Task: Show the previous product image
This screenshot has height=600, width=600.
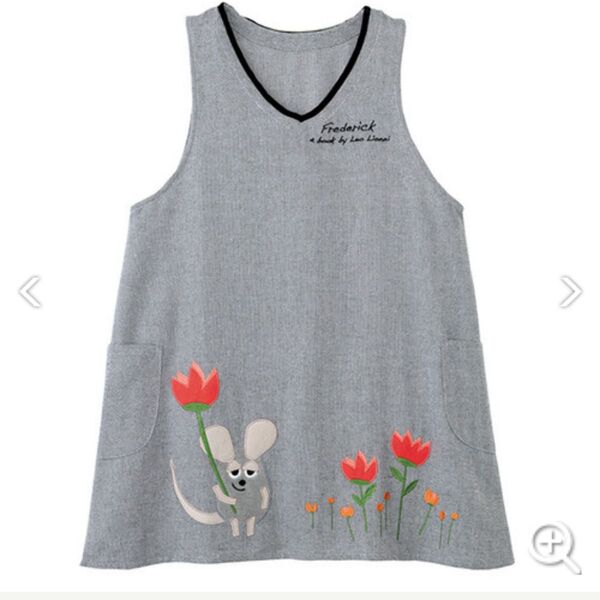Action: pos(29,292)
